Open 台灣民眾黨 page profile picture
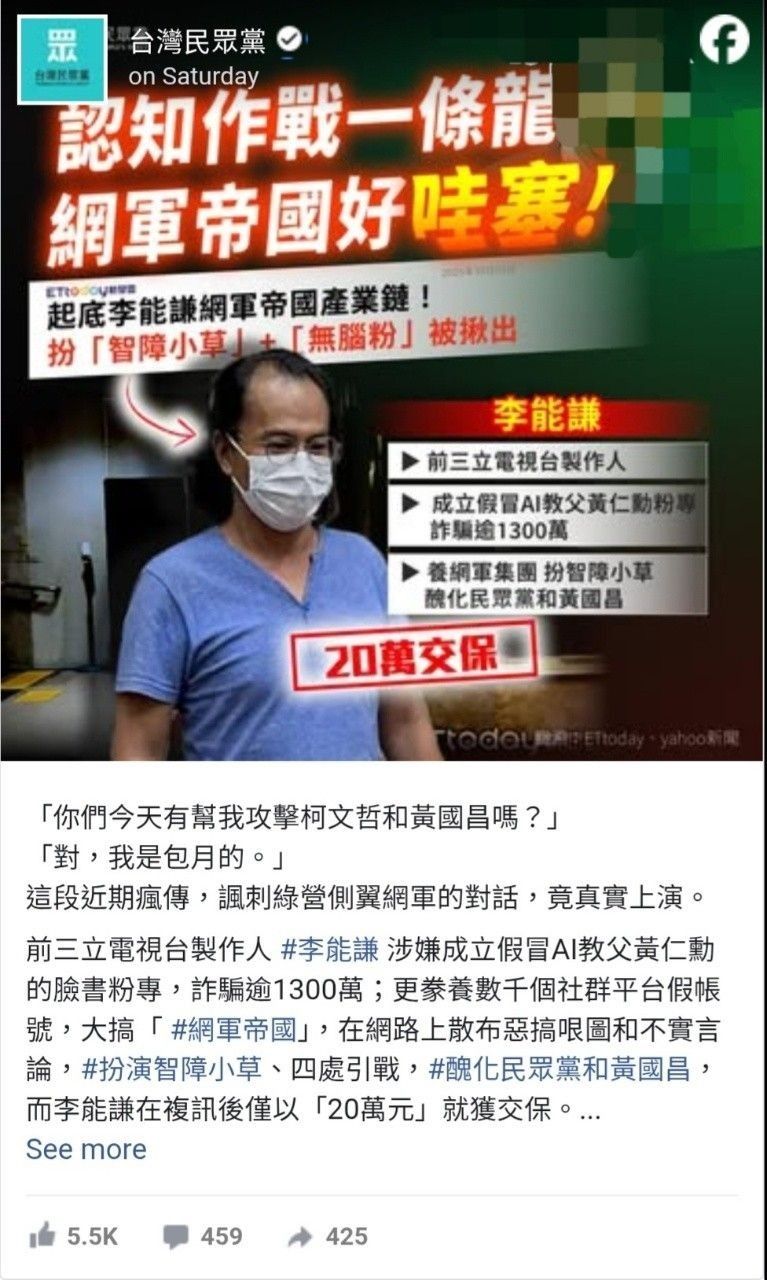 click(x=61, y=59)
